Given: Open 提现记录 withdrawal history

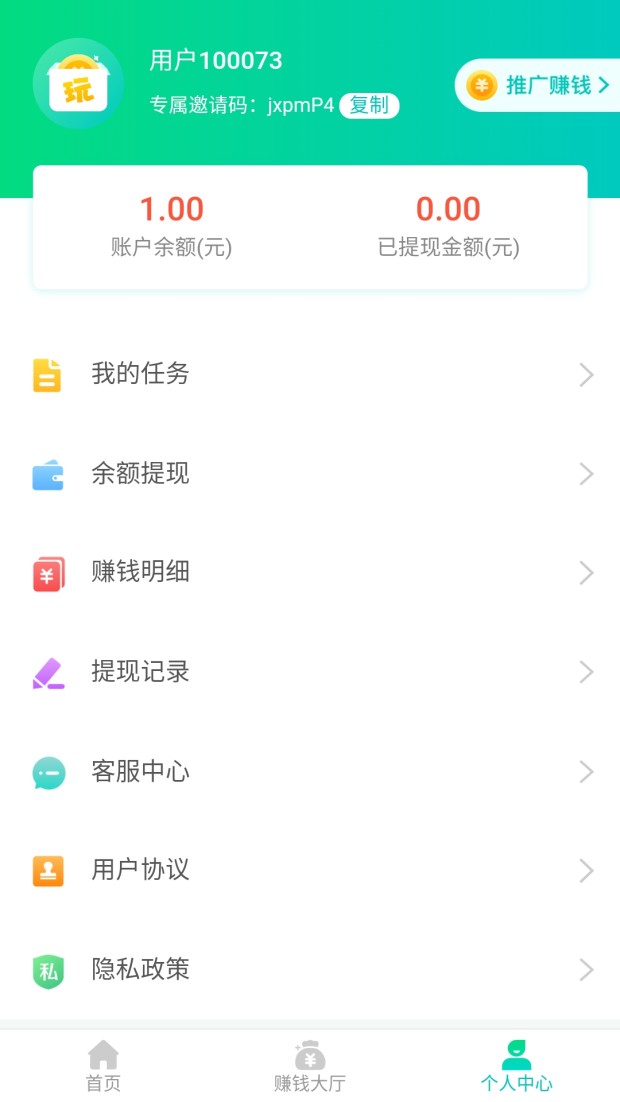Looking at the screenshot, I should [310, 672].
